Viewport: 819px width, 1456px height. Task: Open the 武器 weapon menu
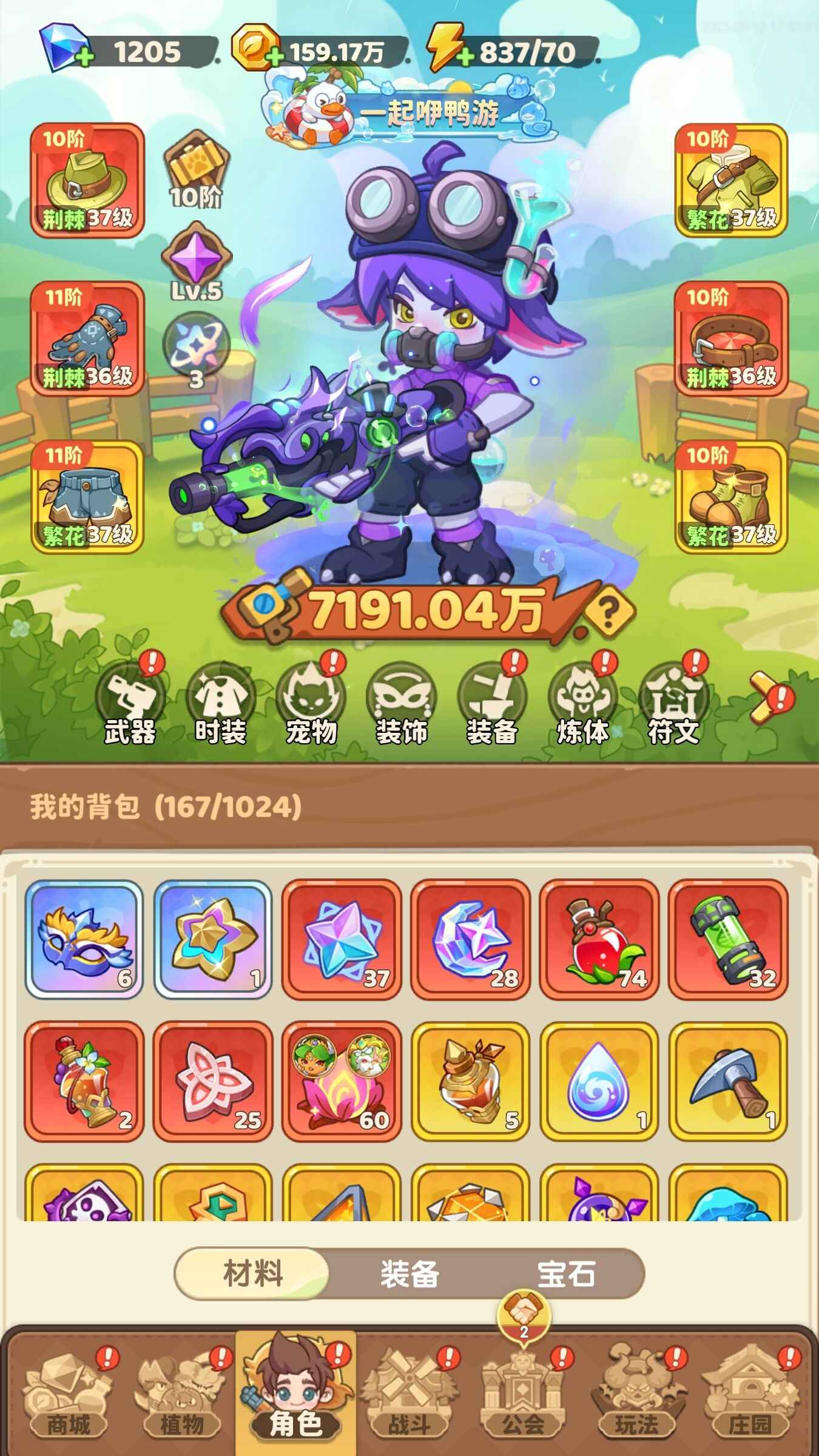coord(130,704)
